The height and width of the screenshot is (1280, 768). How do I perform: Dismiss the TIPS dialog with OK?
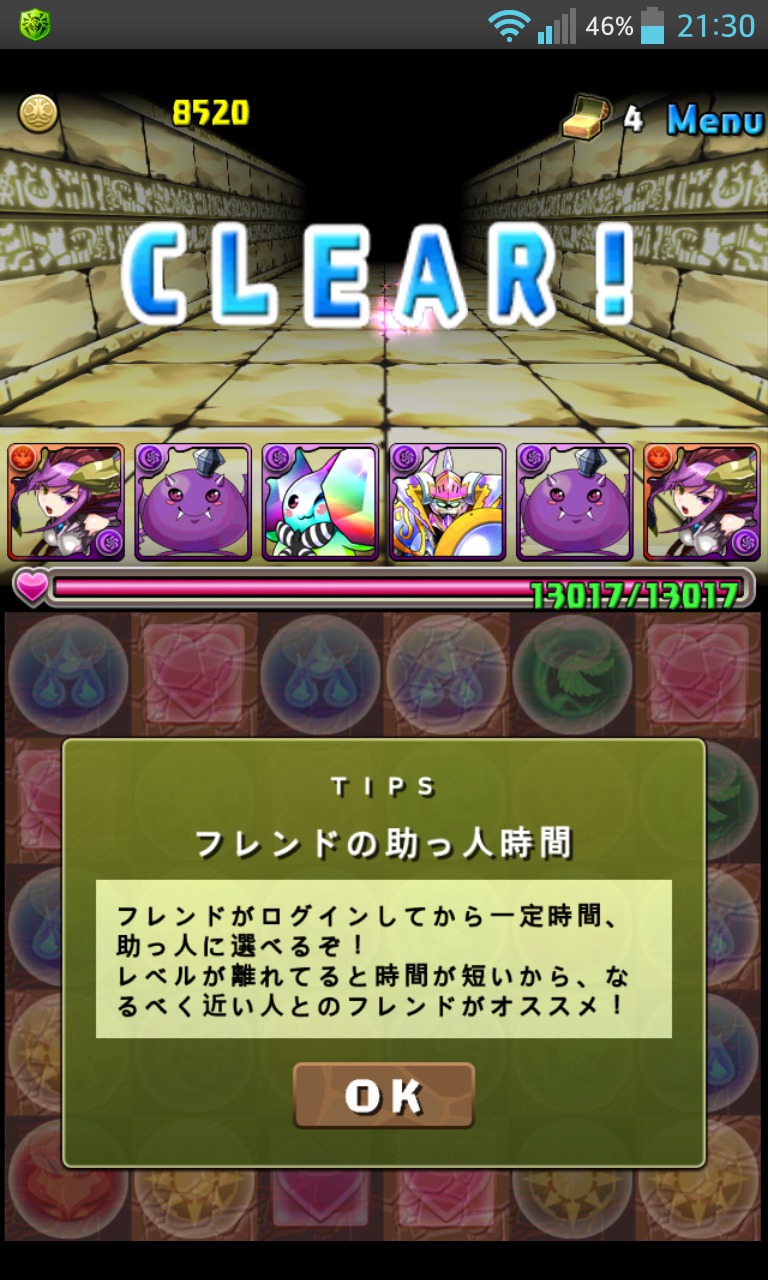click(x=384, y=1095)
